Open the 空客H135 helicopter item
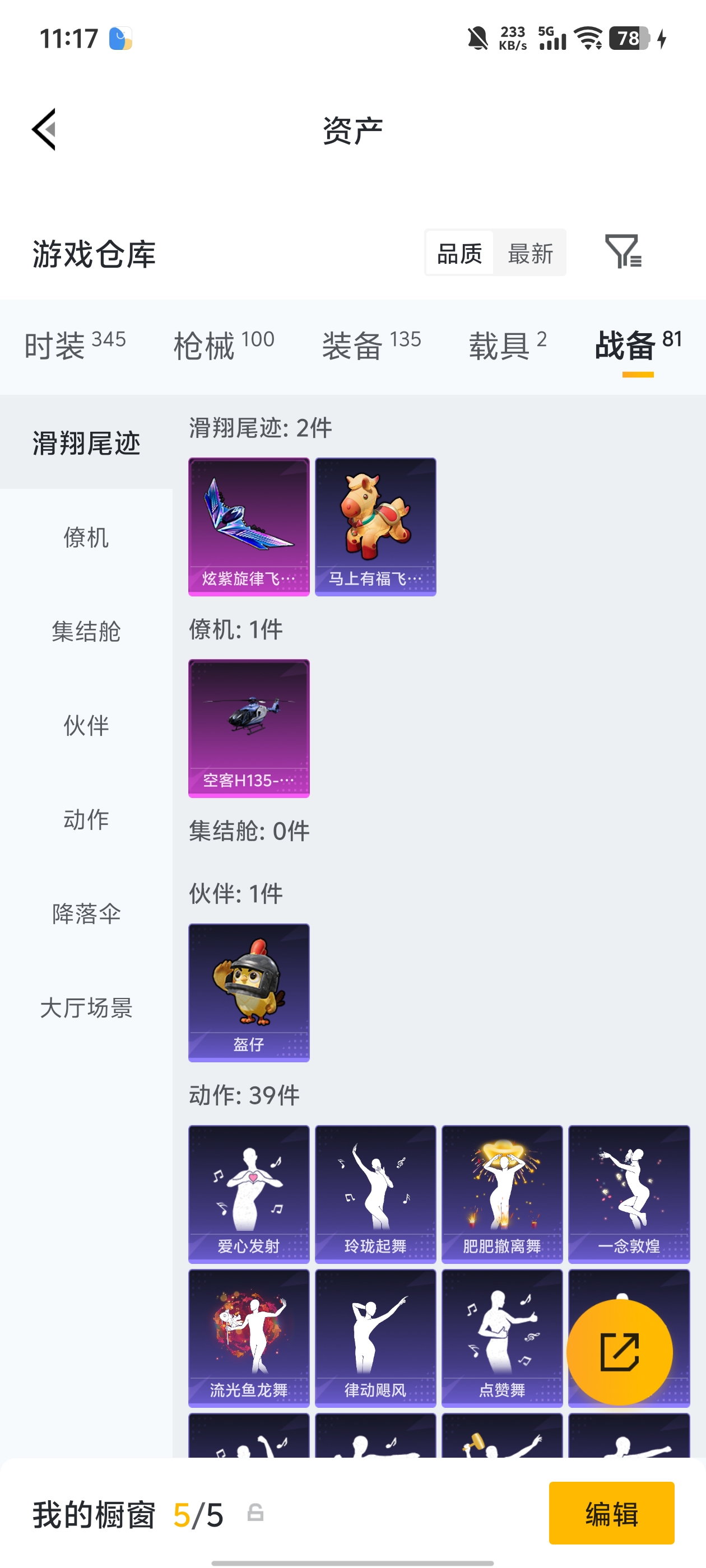Screen dimensions: 706x1568 click(x=248, y=729)
